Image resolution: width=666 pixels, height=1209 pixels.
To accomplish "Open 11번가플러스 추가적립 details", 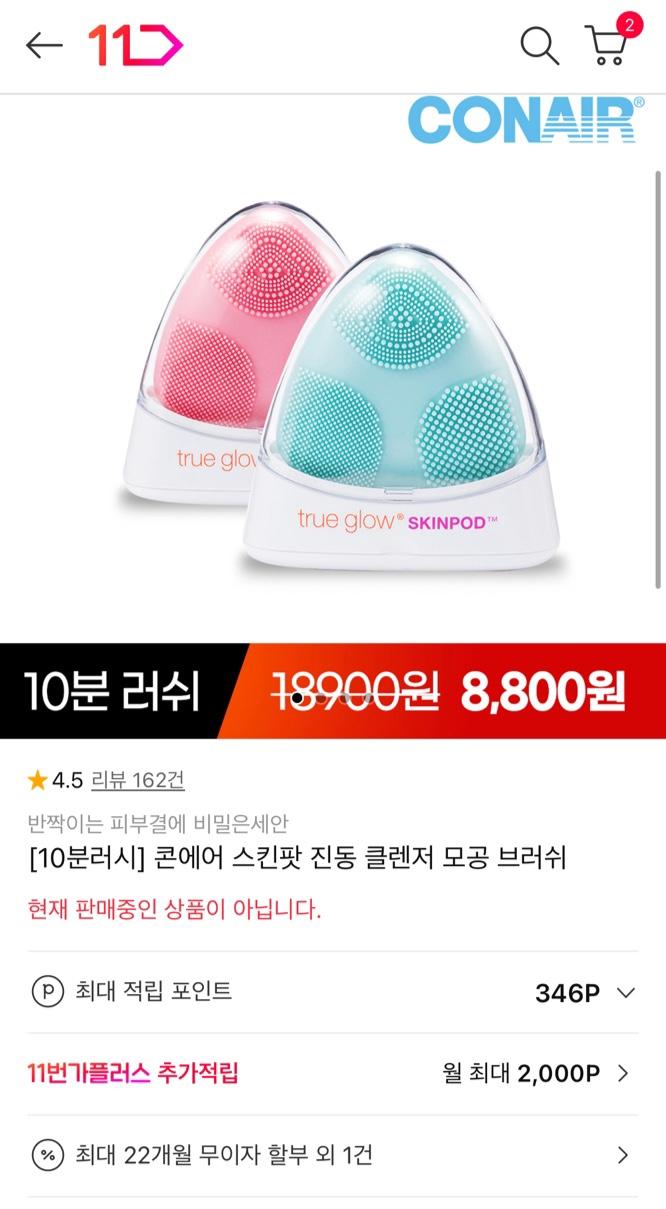I will click(332, 1074).
